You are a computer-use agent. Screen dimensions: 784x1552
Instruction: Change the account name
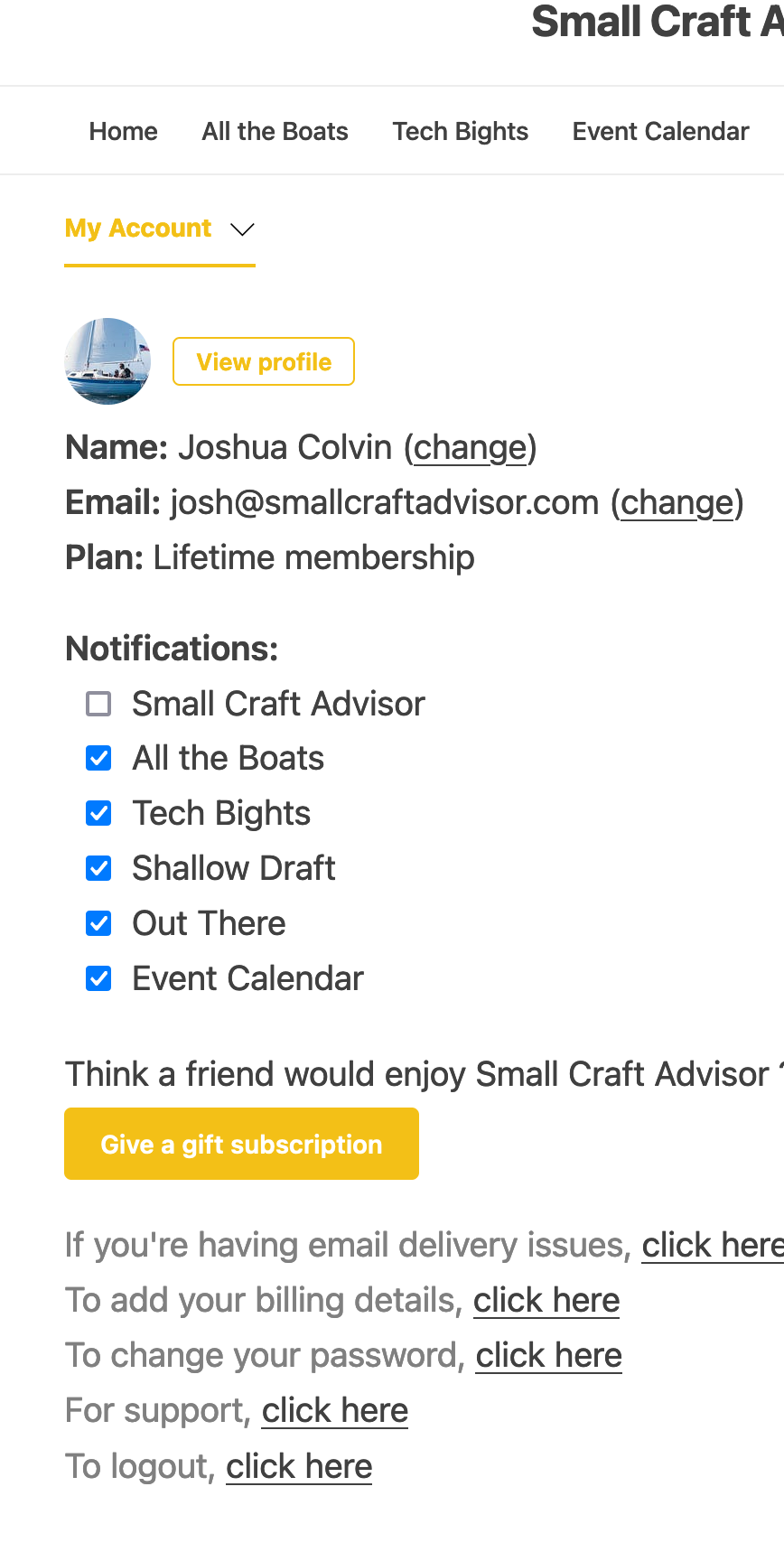[x=471, y=448]
